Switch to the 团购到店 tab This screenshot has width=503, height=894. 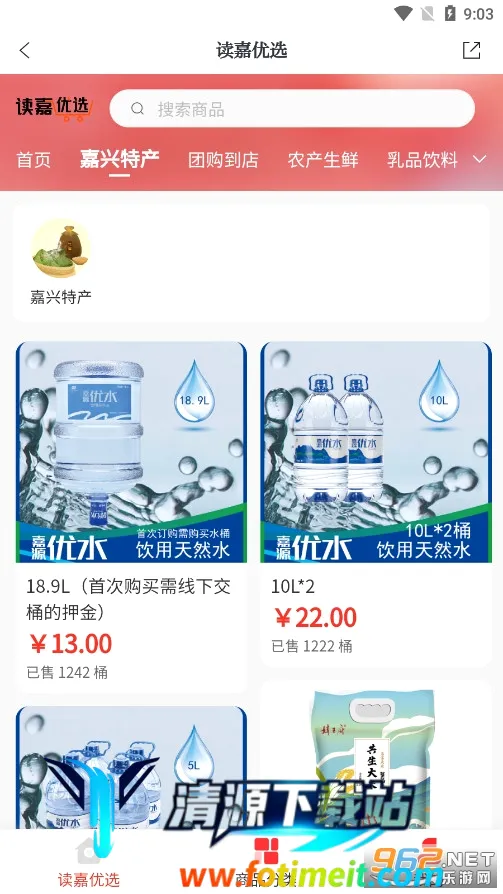[x=223, y=160]
